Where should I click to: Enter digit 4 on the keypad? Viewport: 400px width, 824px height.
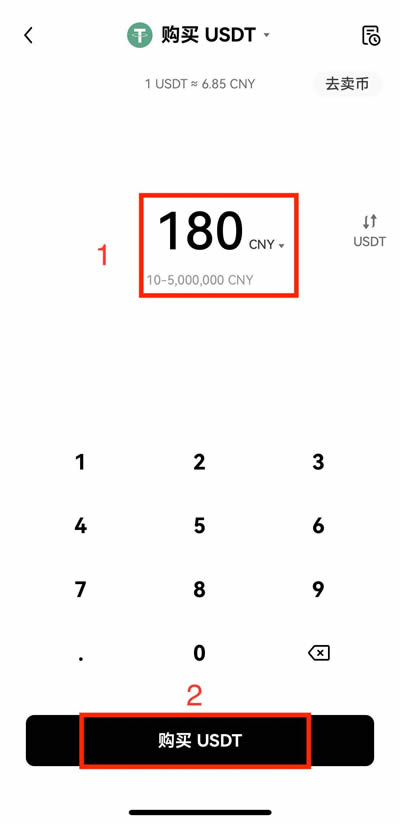pos(80,526)
